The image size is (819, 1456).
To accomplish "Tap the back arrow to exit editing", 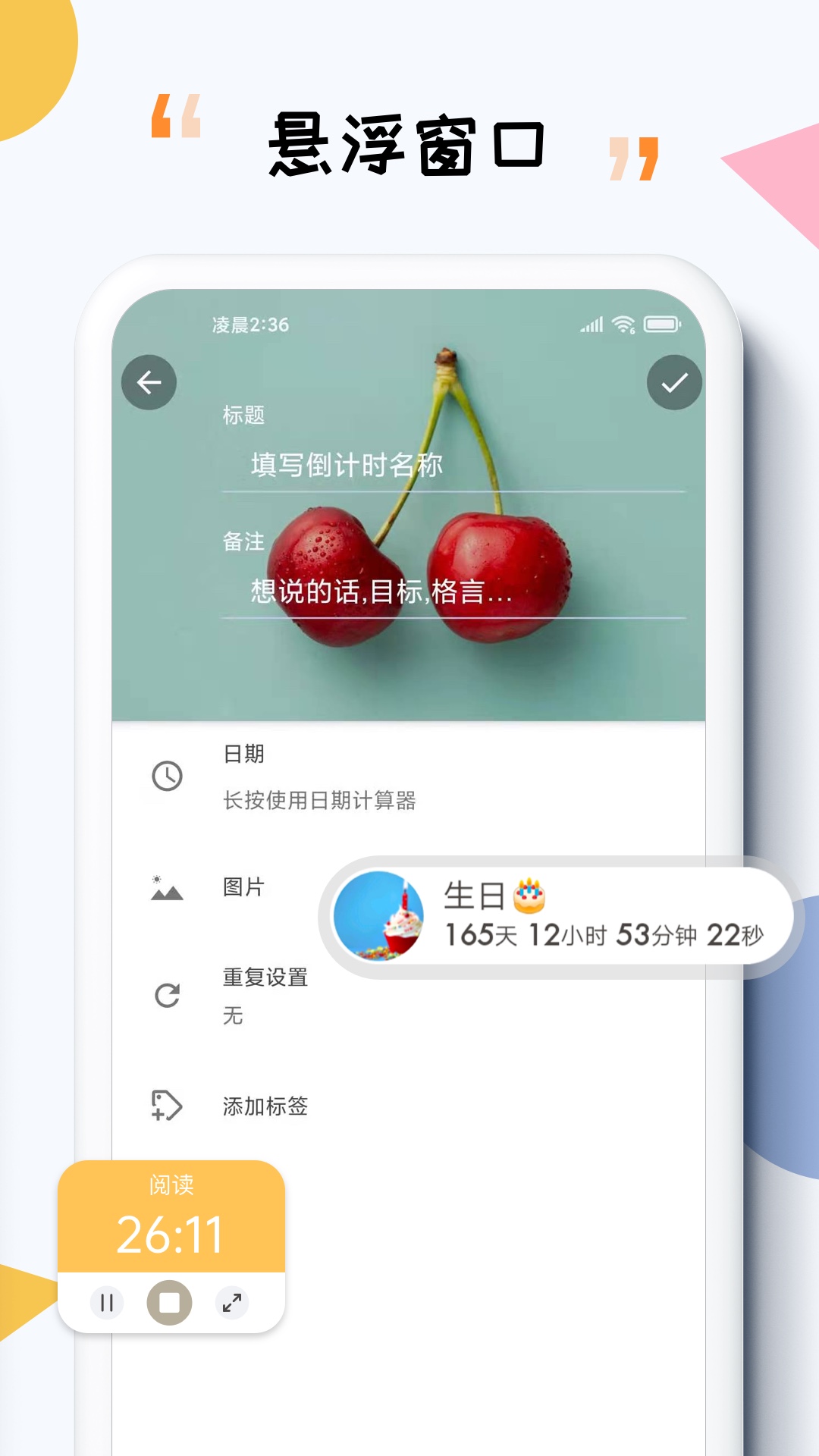I will pos(149,383).
